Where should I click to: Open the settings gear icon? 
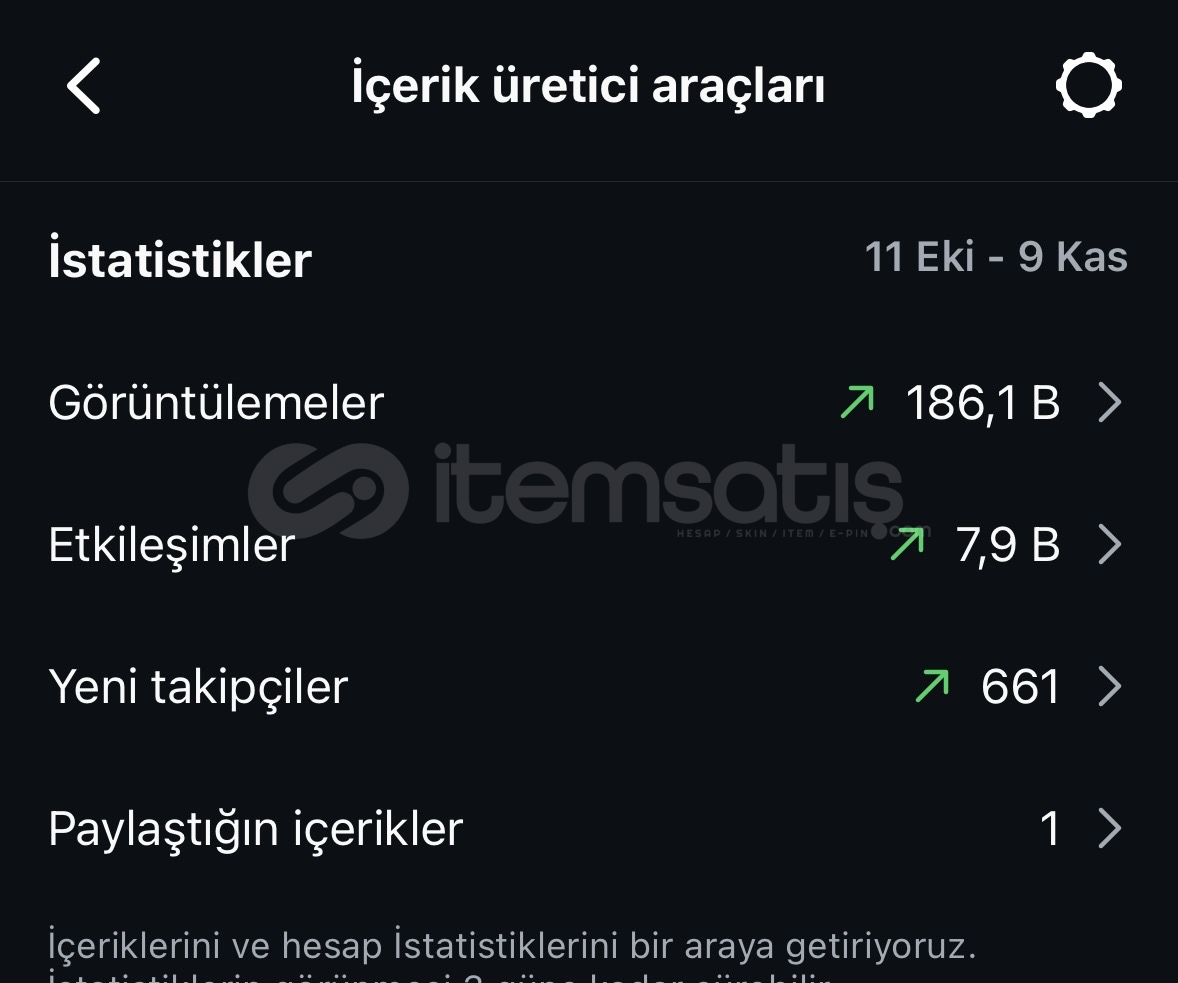pos(1088,86)
